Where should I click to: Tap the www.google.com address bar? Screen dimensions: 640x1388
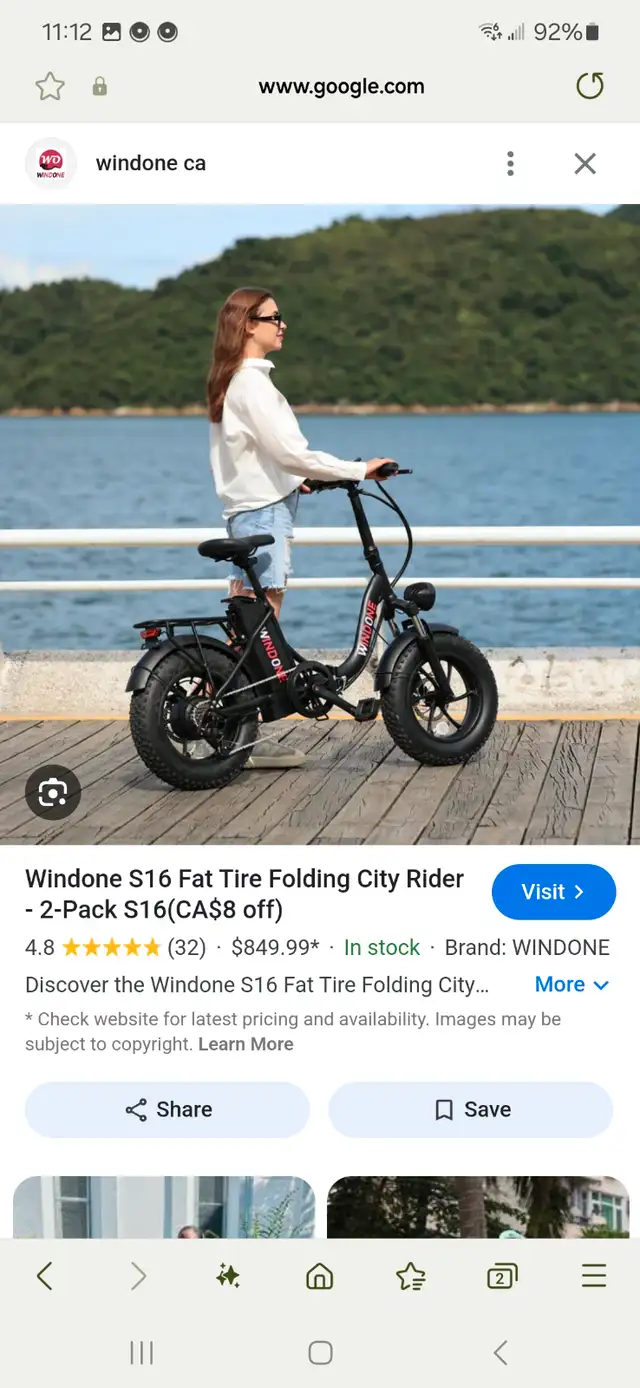point(341,87)
